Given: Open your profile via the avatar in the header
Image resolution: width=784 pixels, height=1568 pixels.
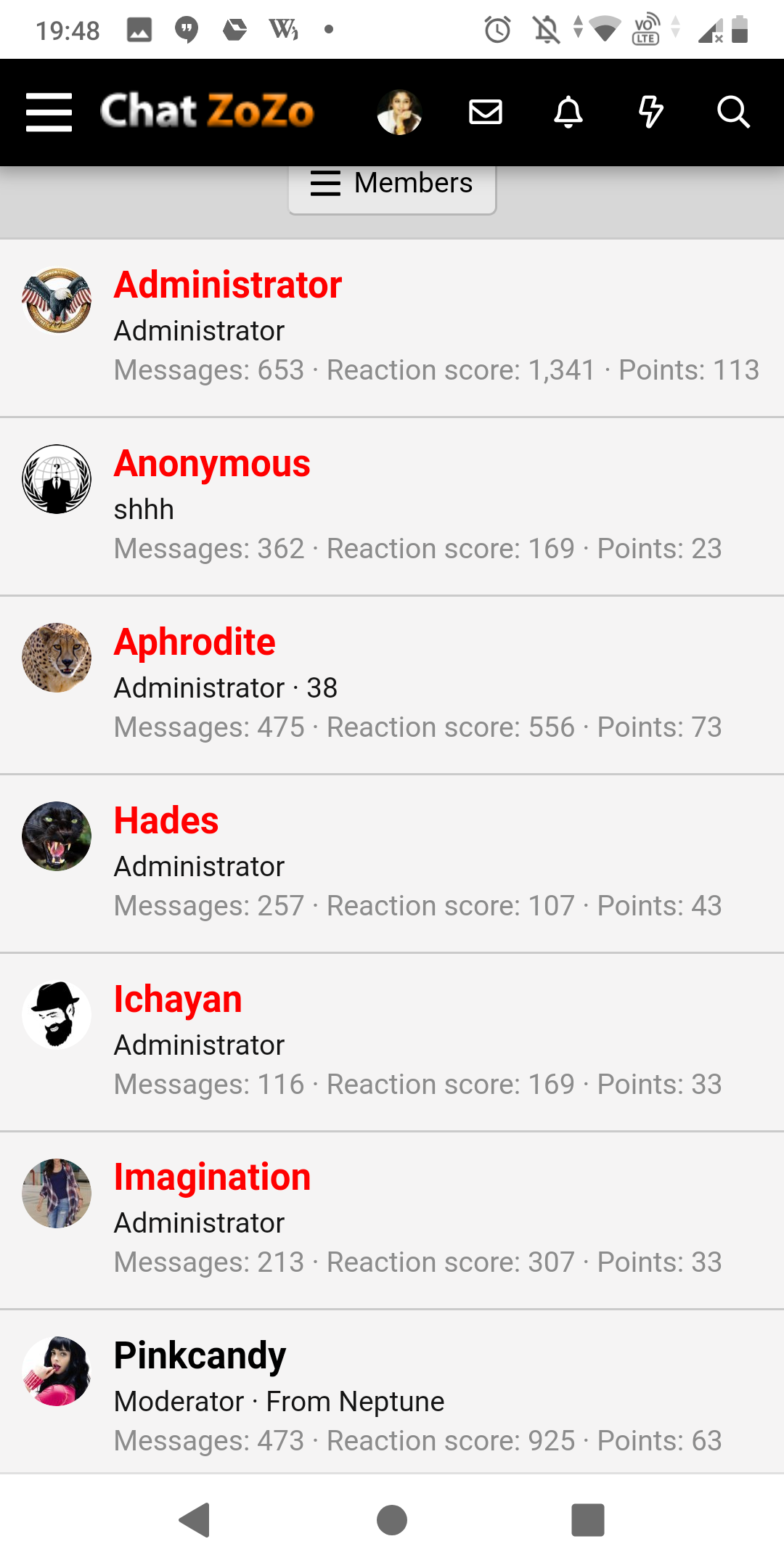Looking at the screenshot, I should (x=401, y=112).
